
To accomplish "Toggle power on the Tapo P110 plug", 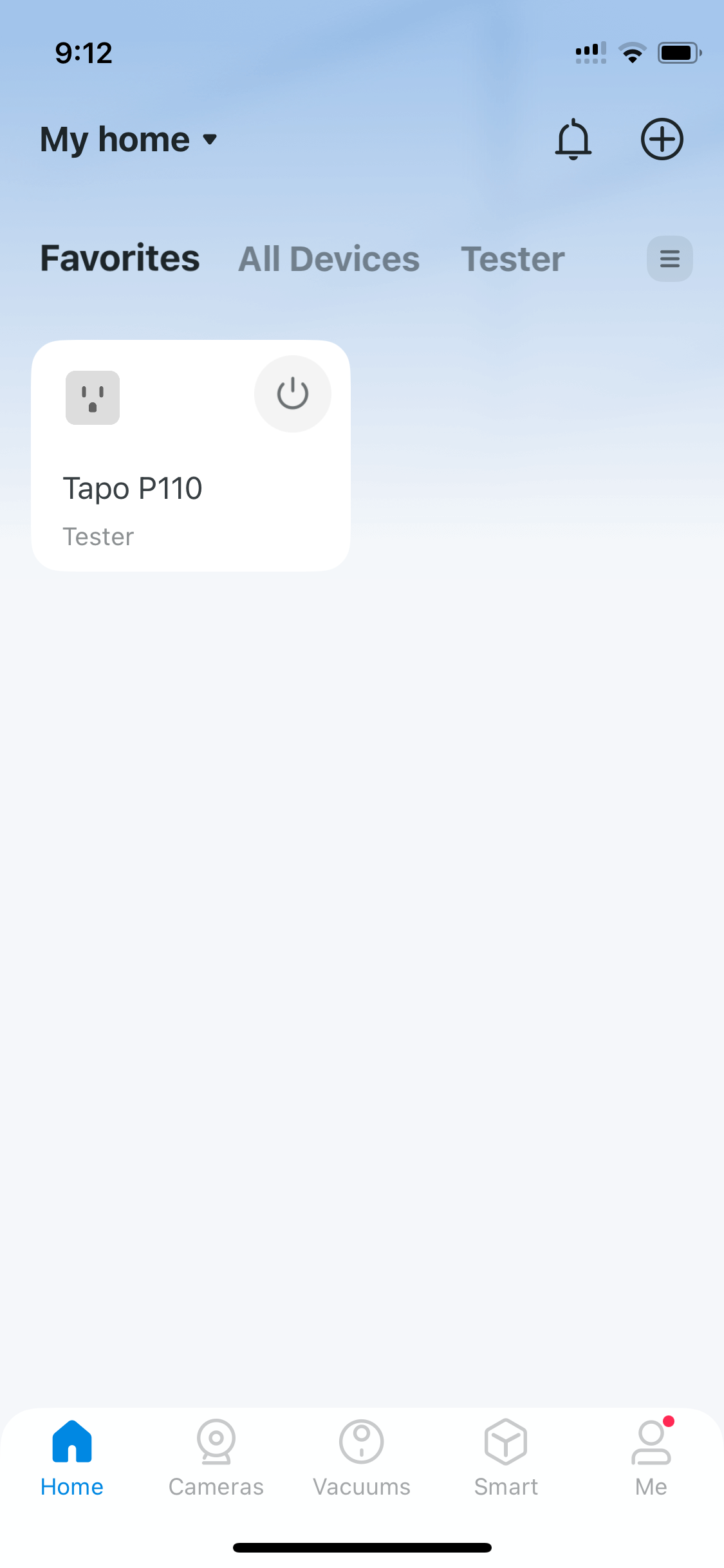I will pyautogui.click(x=293, y=394).
